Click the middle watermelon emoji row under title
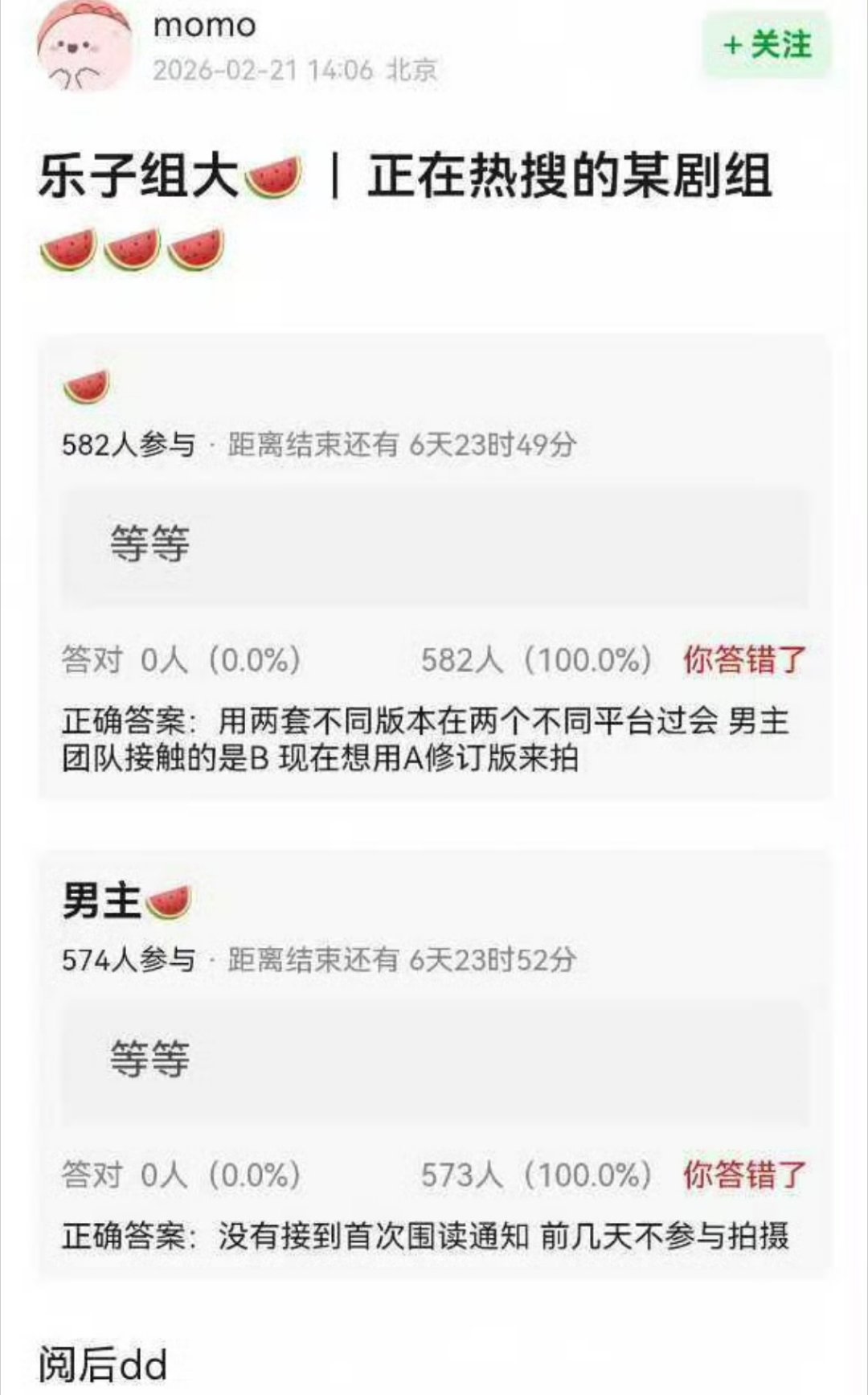This screenshot has width=868, height=1395. pos(132,251)
